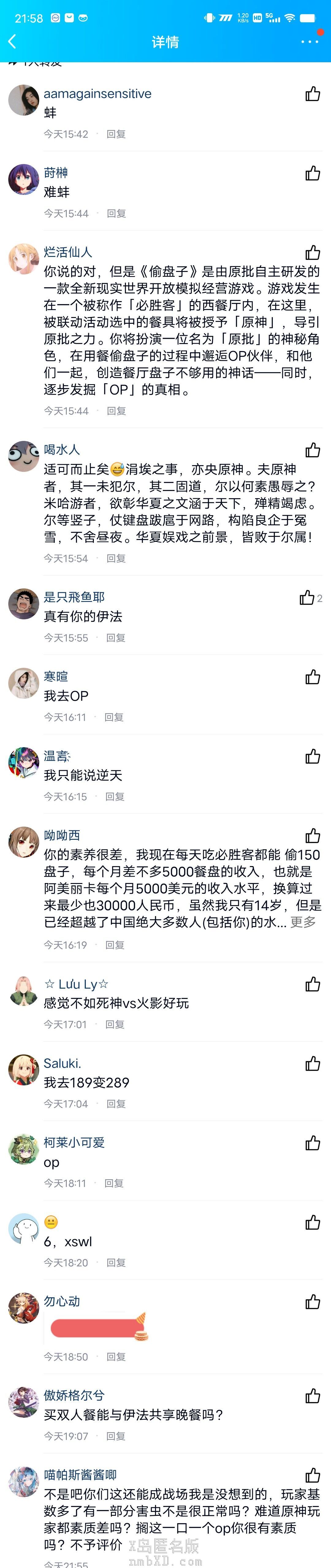The image size is (331, 1568).
Task: Like 是只飛鱼耶's comment
Action: pyautogui.click(x=308, y=598)
